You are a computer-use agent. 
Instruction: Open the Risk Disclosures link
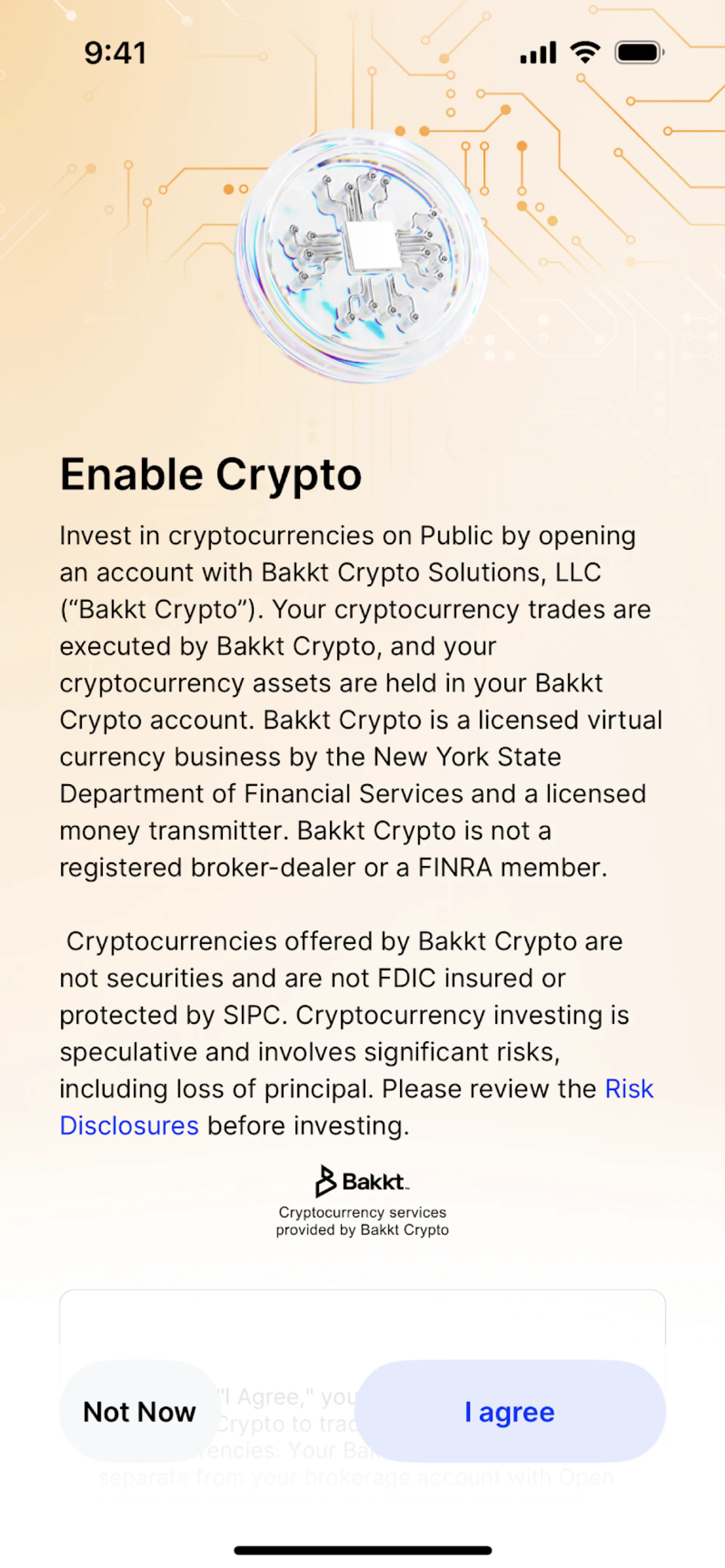tap(129, 1126)
